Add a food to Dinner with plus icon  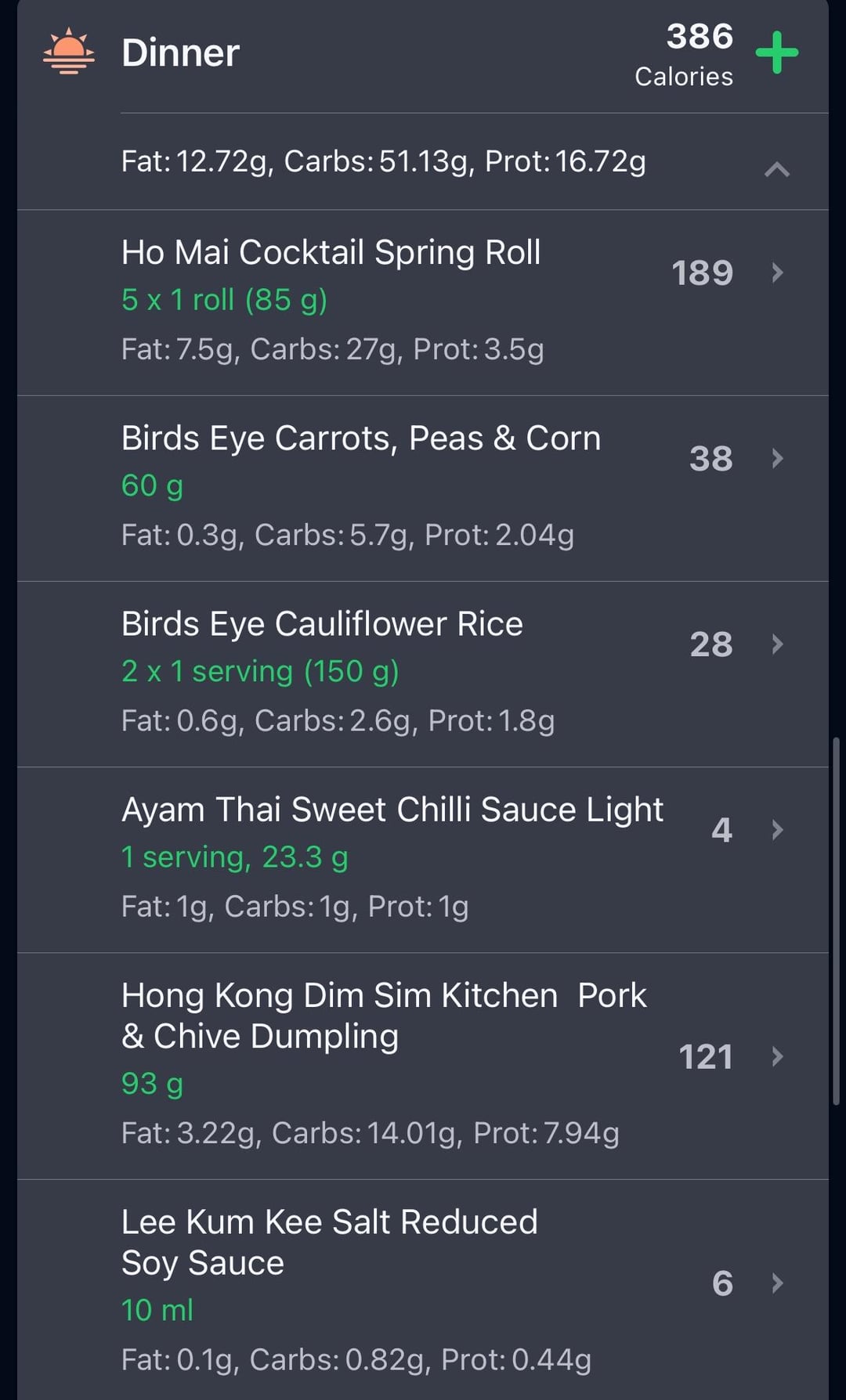[x=776, y=53]
